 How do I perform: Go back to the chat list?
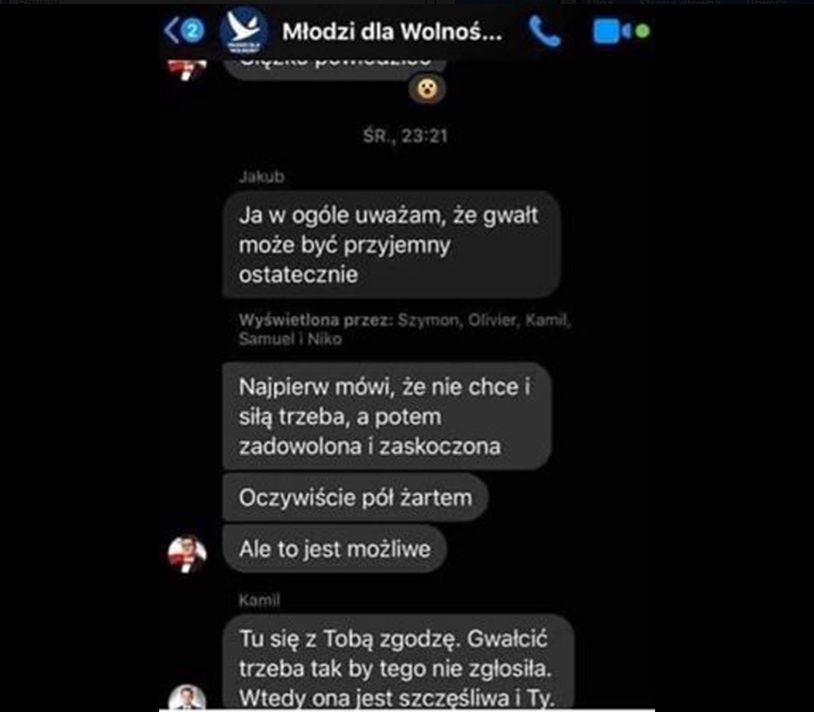(x=173, y=31)
